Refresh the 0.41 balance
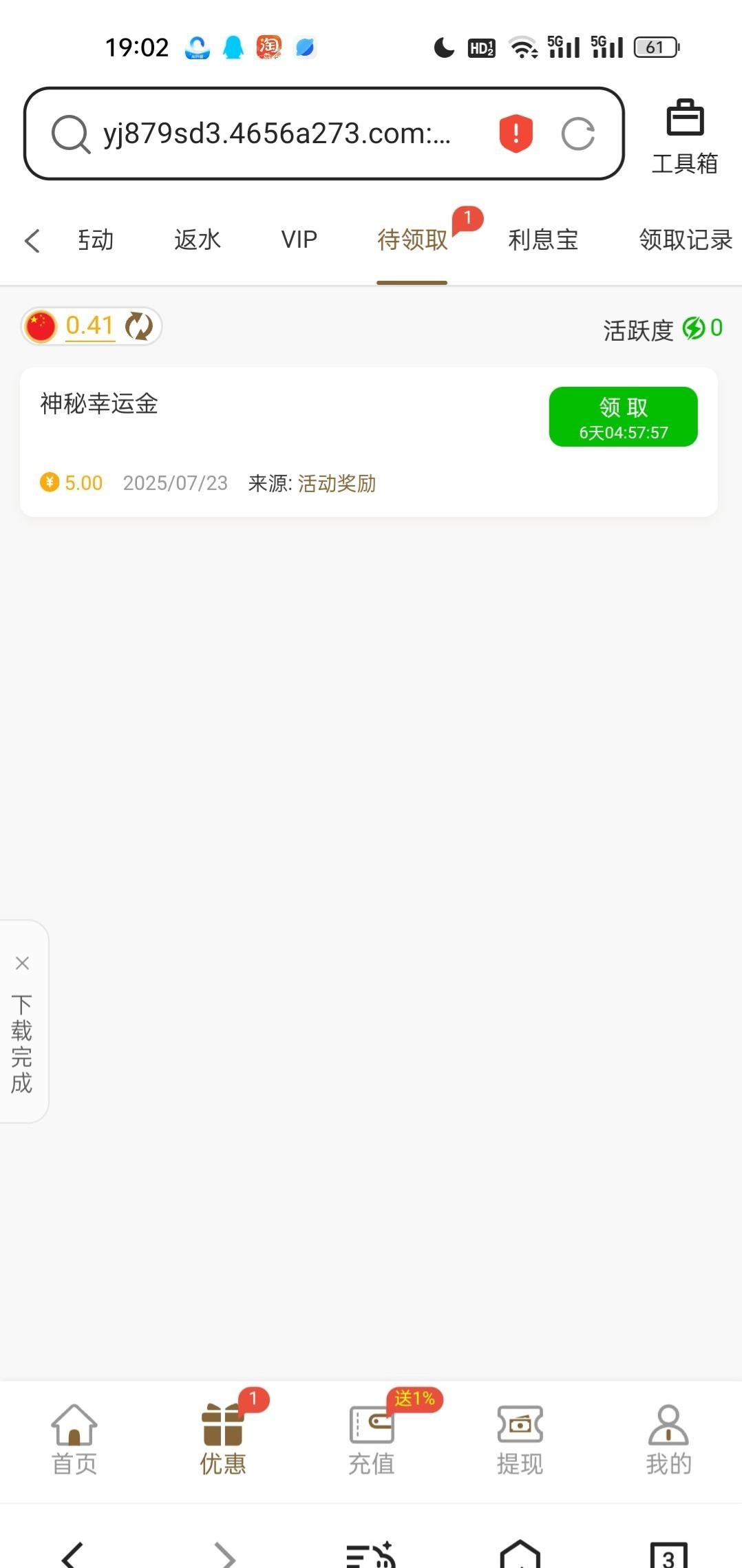742x1568 pixels. (x=139, y=326)
